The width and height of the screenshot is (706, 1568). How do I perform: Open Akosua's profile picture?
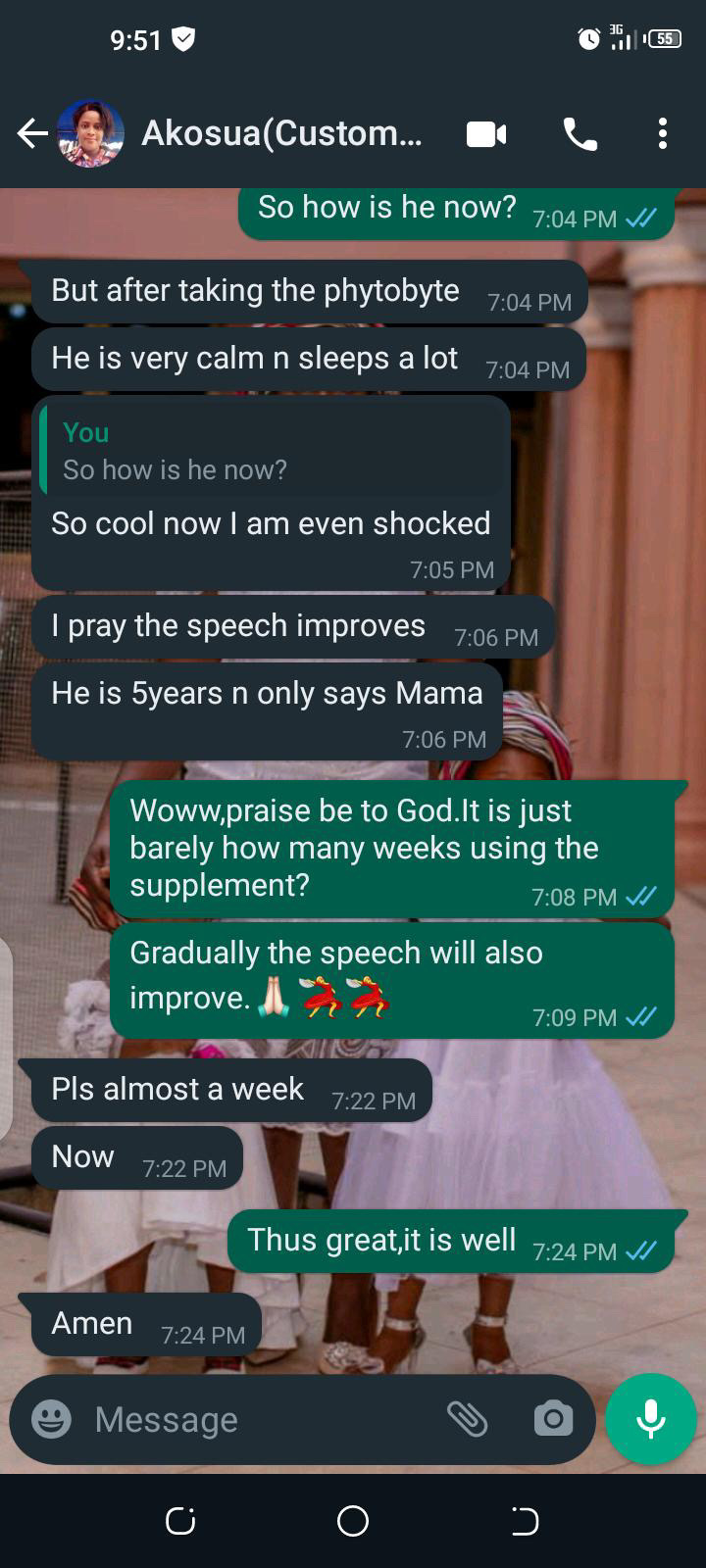(91, 133)
